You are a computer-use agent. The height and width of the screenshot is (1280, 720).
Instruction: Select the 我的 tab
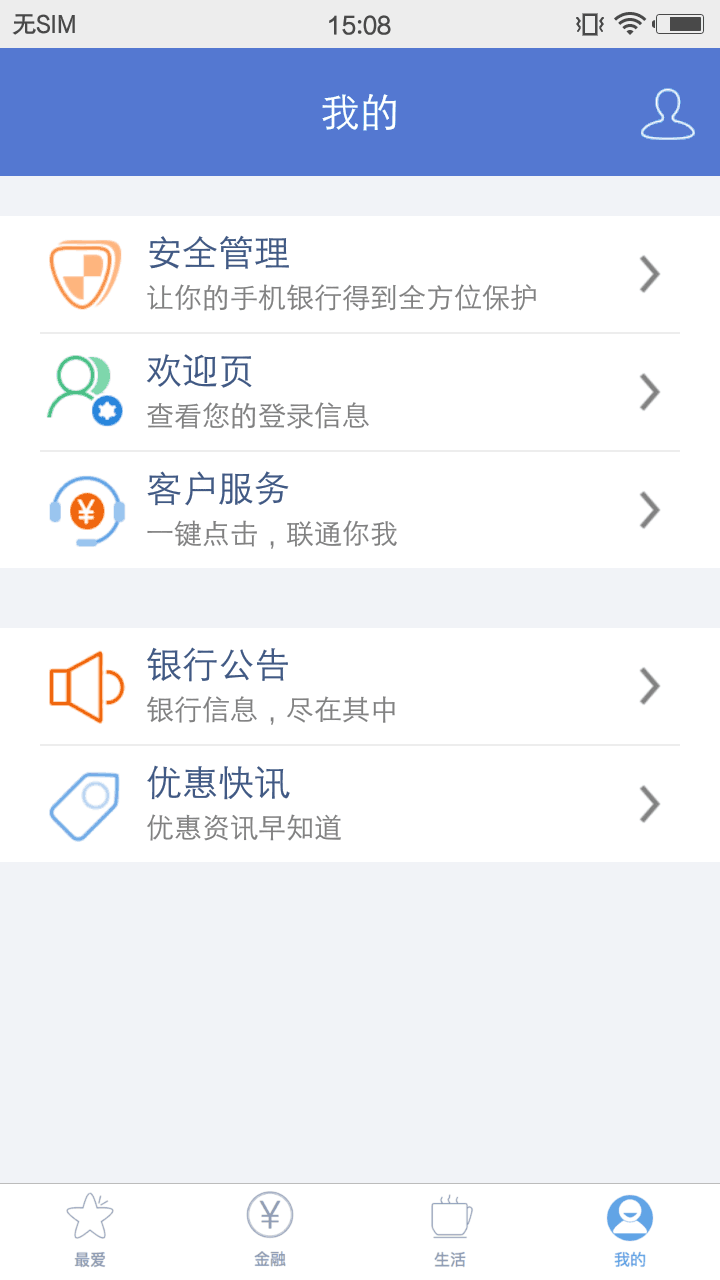coord(630,1231)
